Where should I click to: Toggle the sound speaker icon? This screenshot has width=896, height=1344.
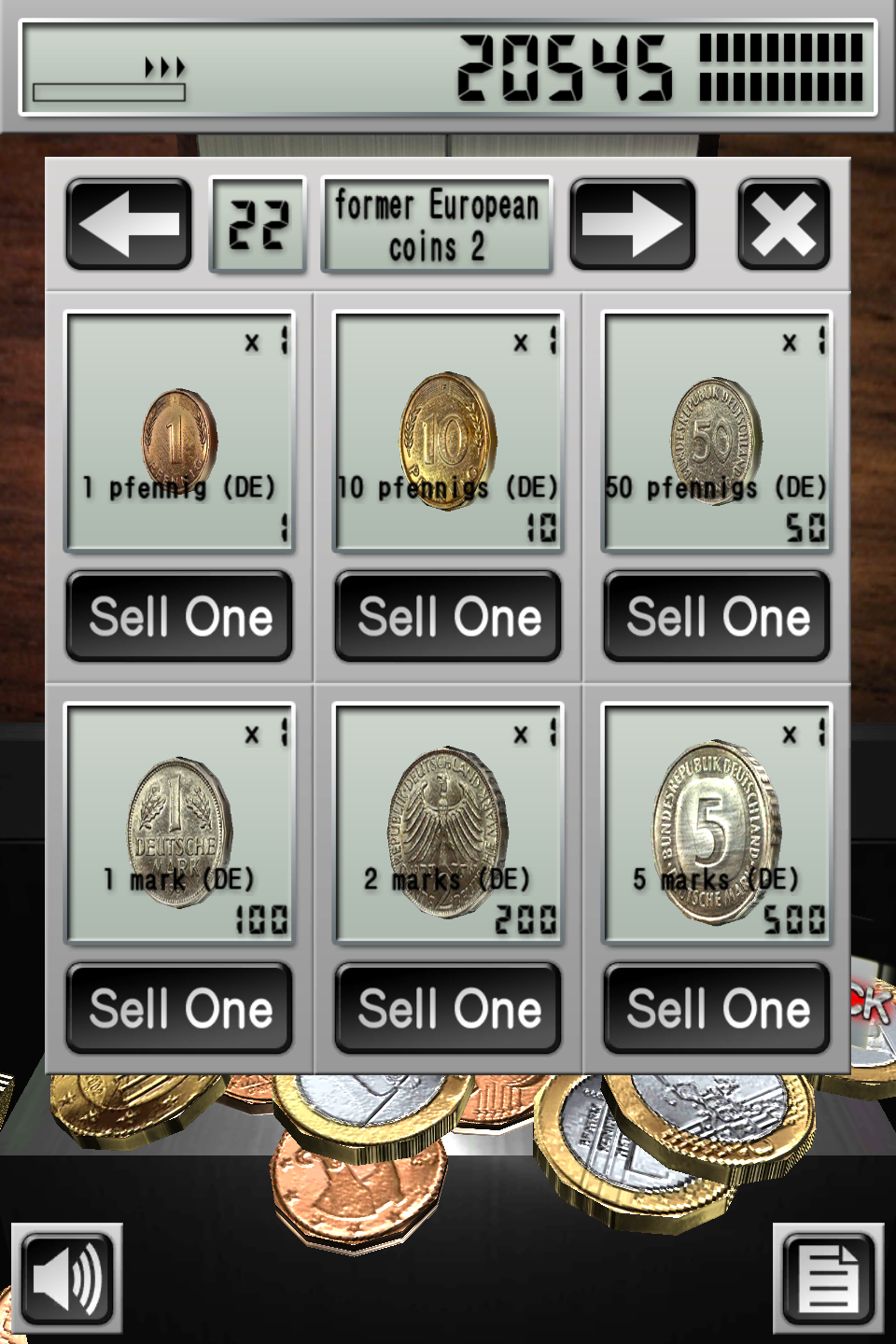point(67,1279)
